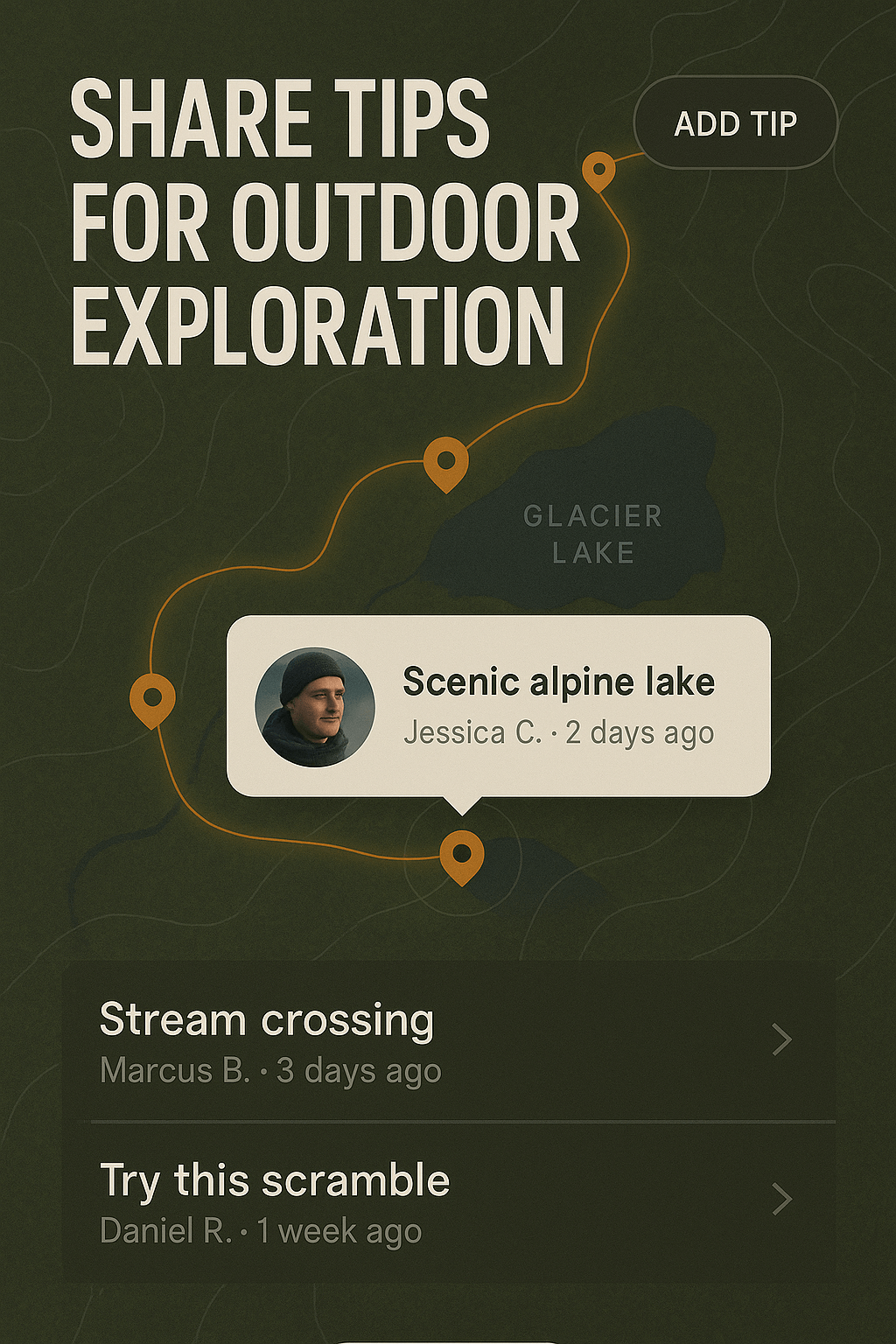Open the Scenic alpine lake tip card

coord(498,706)
